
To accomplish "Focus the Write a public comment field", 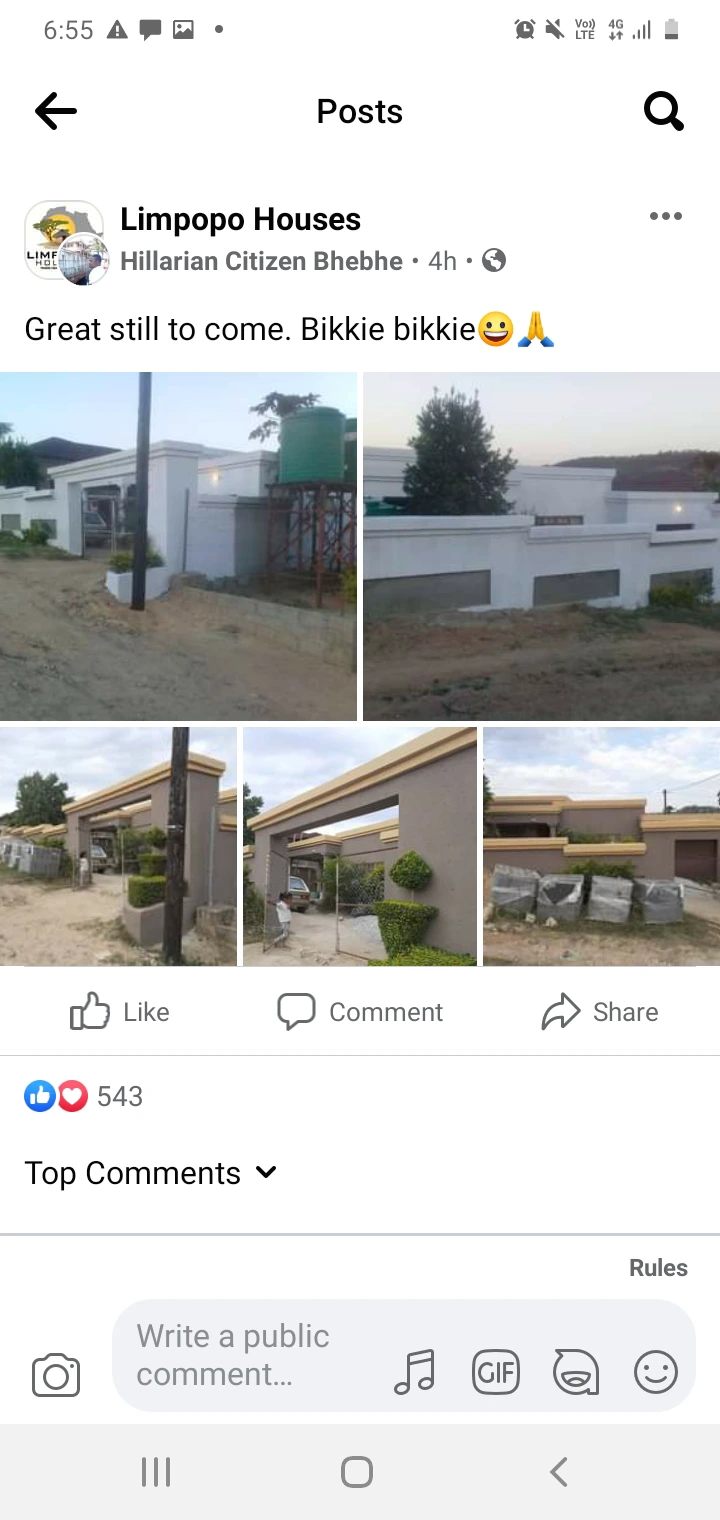I will coord(248,1355).
